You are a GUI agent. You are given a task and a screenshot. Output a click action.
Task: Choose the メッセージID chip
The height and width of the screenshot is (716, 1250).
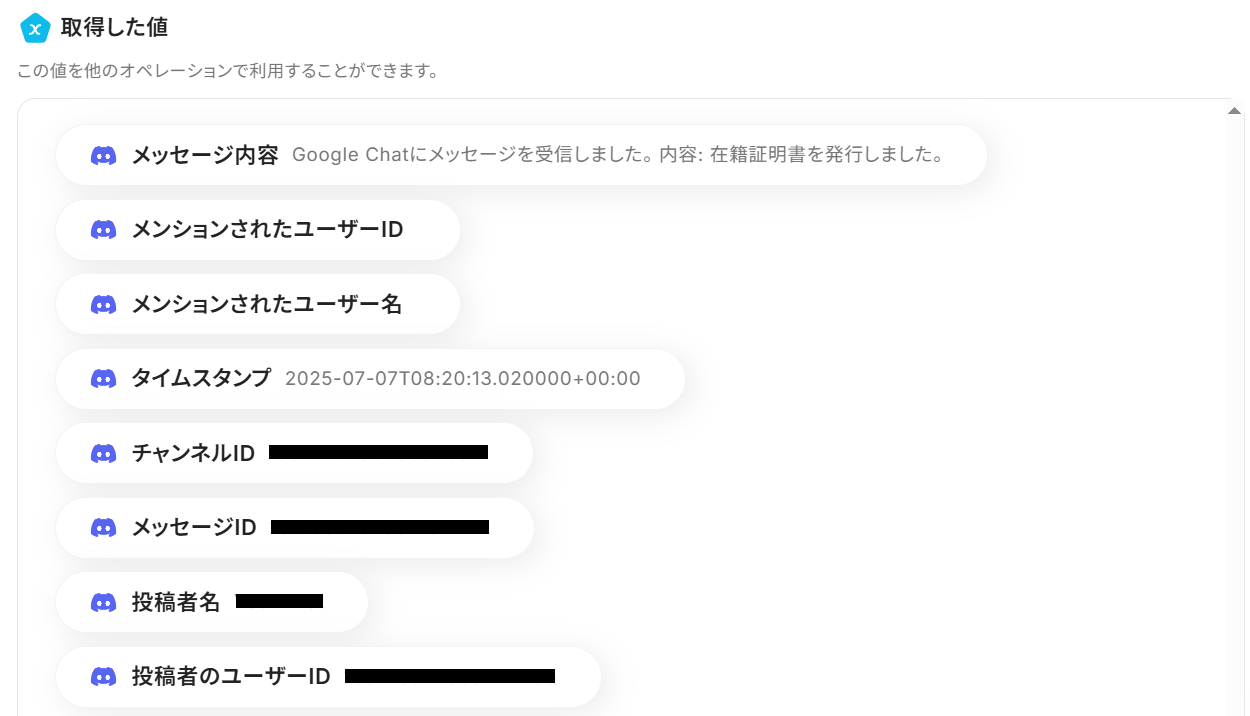click(x=294, y=527)
